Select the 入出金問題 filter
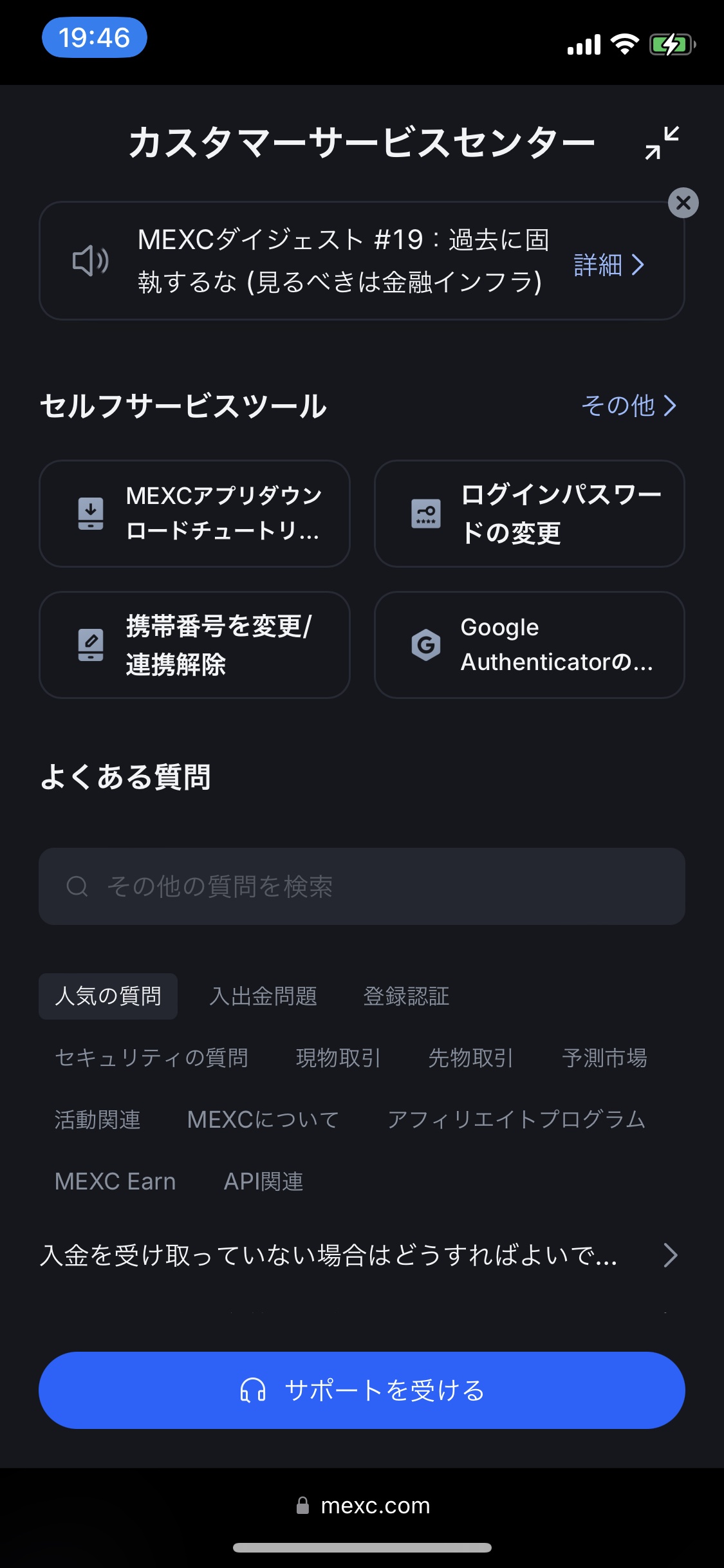 pos(263,996)
